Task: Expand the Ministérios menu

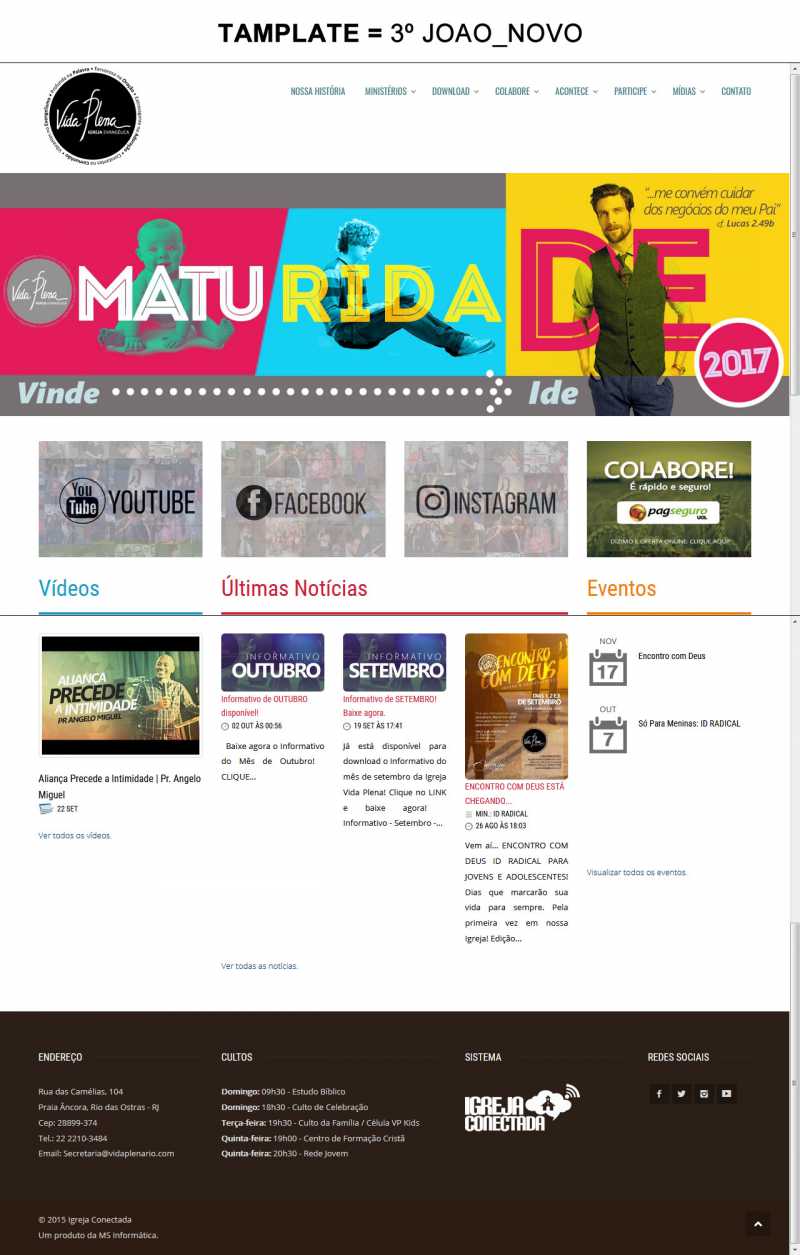Action: [389, 91]
